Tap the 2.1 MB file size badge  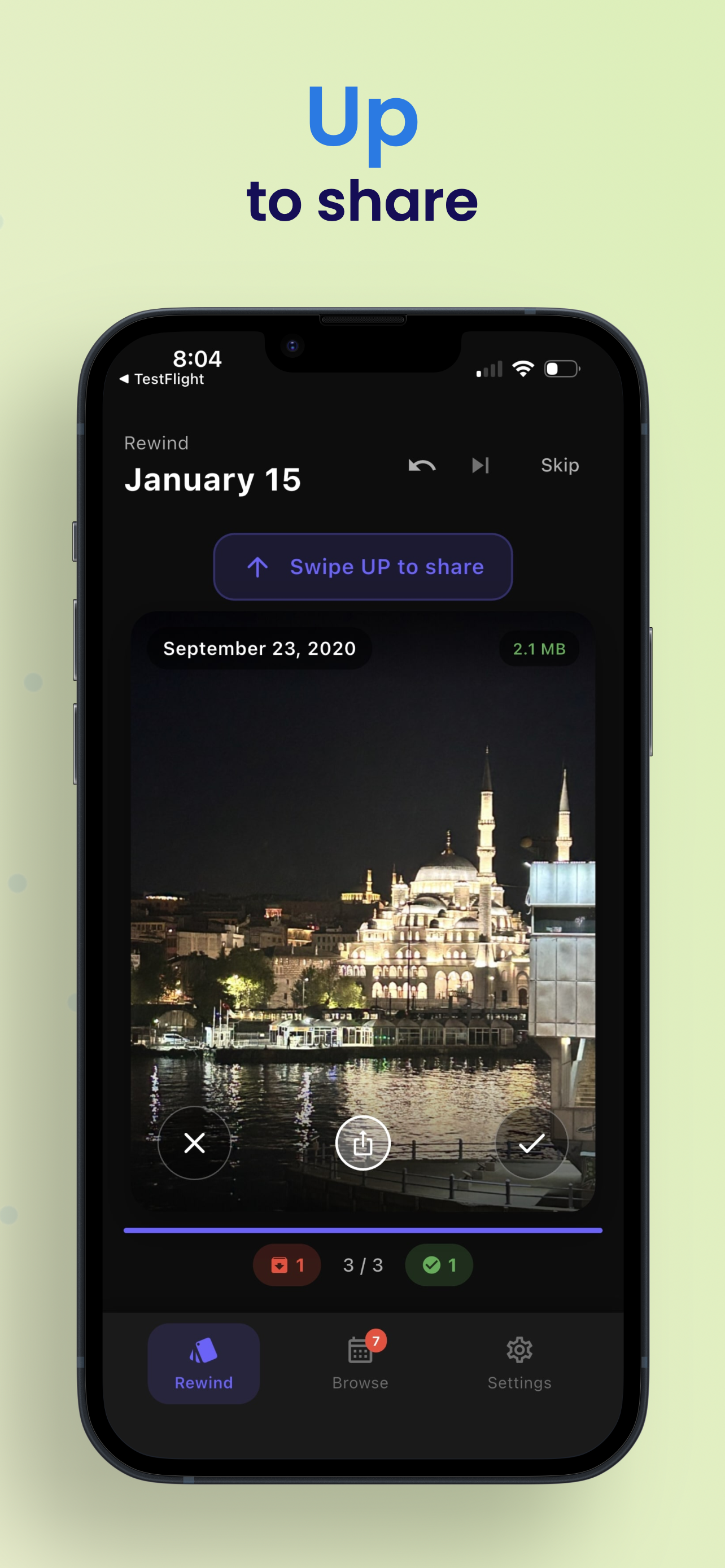click(539, 649)
